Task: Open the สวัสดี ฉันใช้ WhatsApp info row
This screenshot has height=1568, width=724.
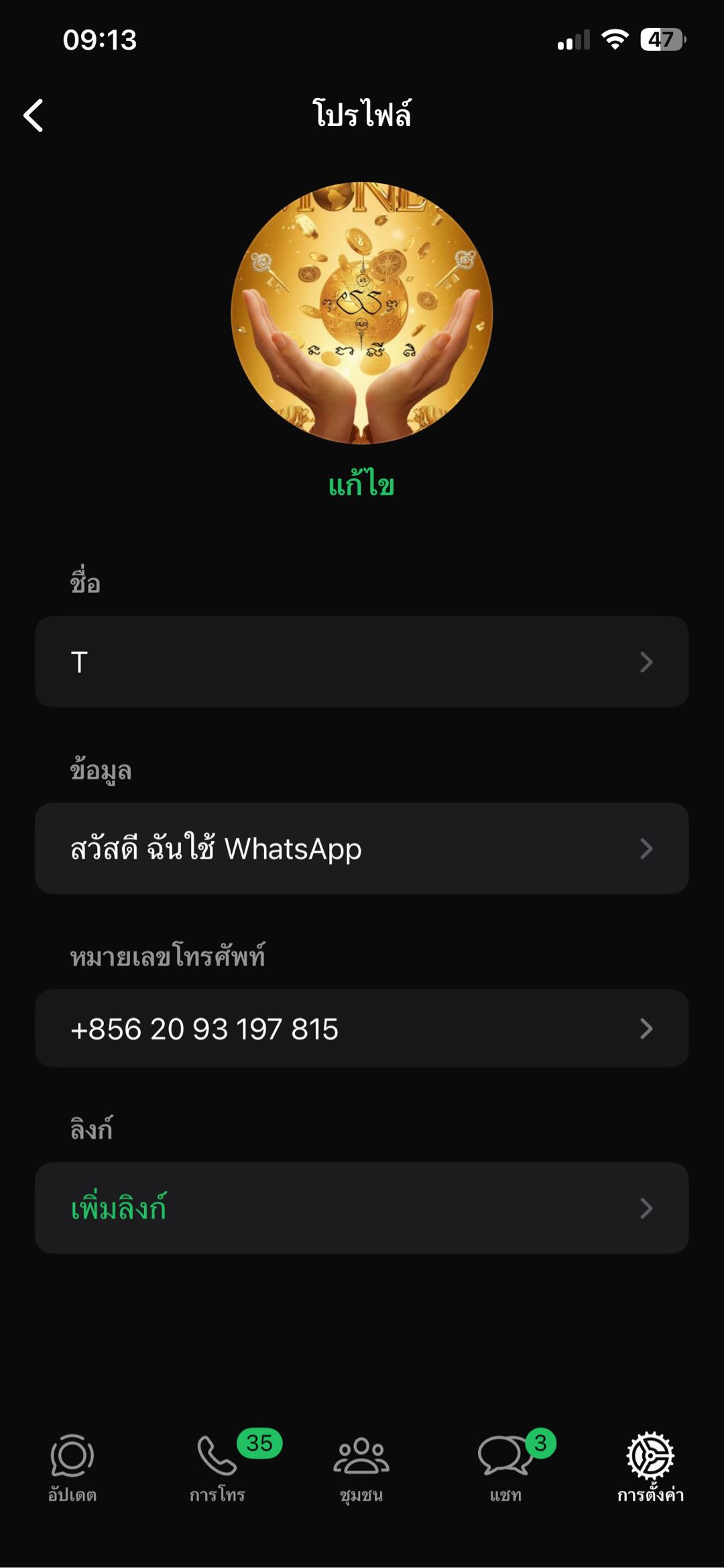Action: (362, 848)
